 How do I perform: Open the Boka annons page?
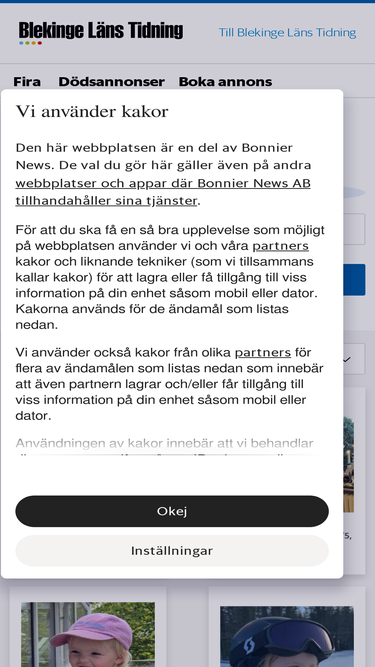tap(225, 82)
